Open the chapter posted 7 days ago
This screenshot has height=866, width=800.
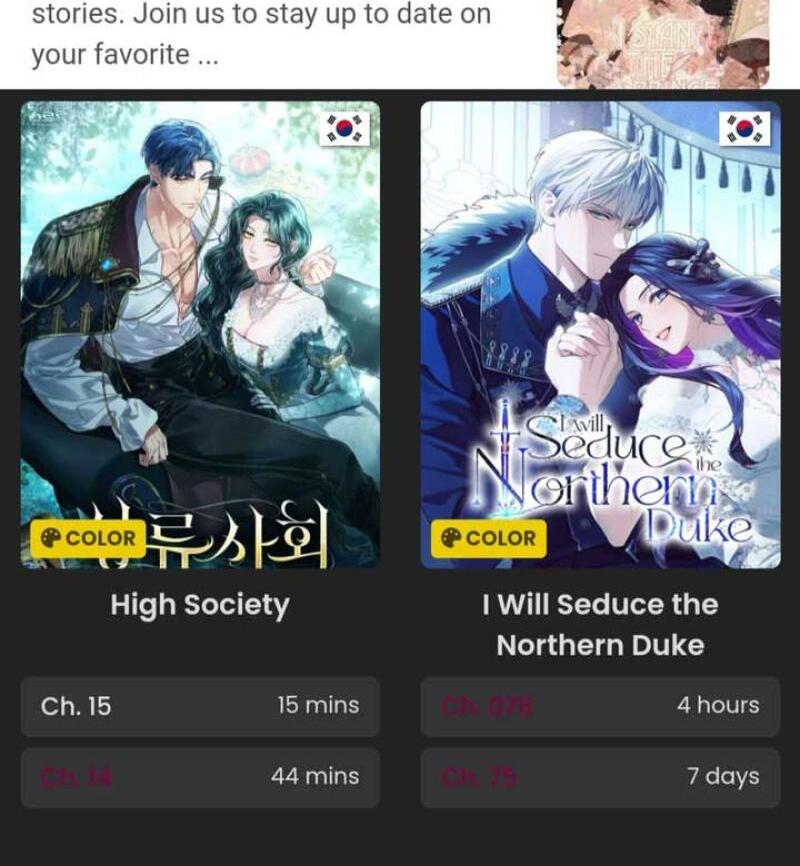[x=601, y=778]
